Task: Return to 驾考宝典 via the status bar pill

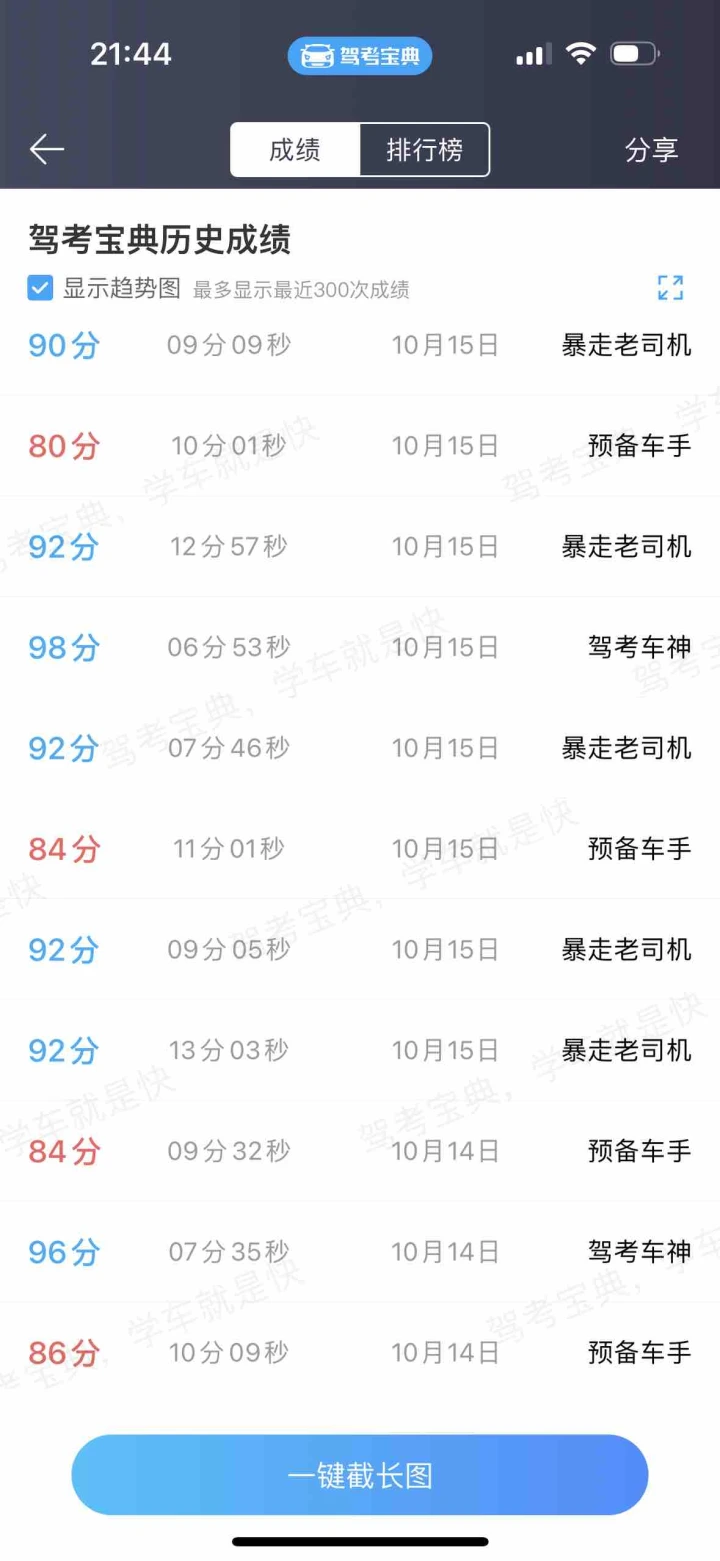Action: (360, 55)
